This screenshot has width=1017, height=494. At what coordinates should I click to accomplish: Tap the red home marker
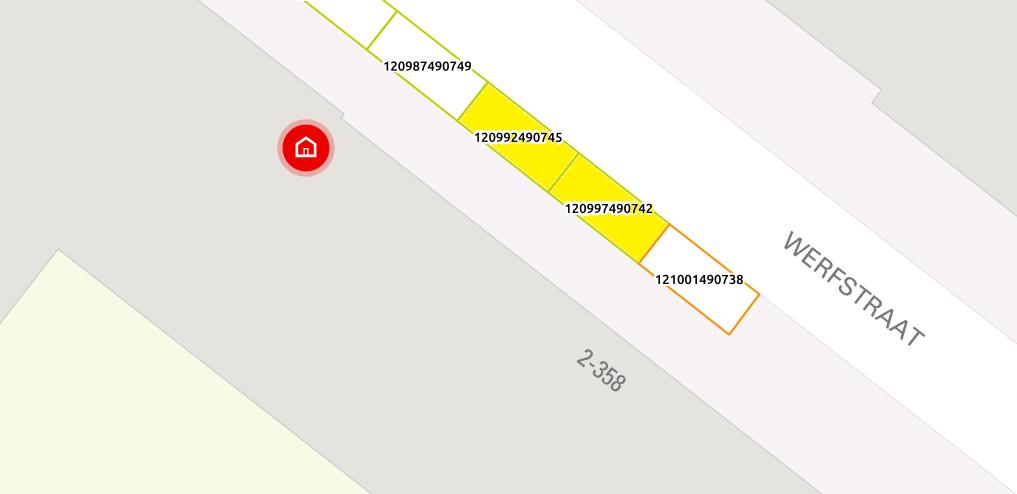click(x=306, y=148)
